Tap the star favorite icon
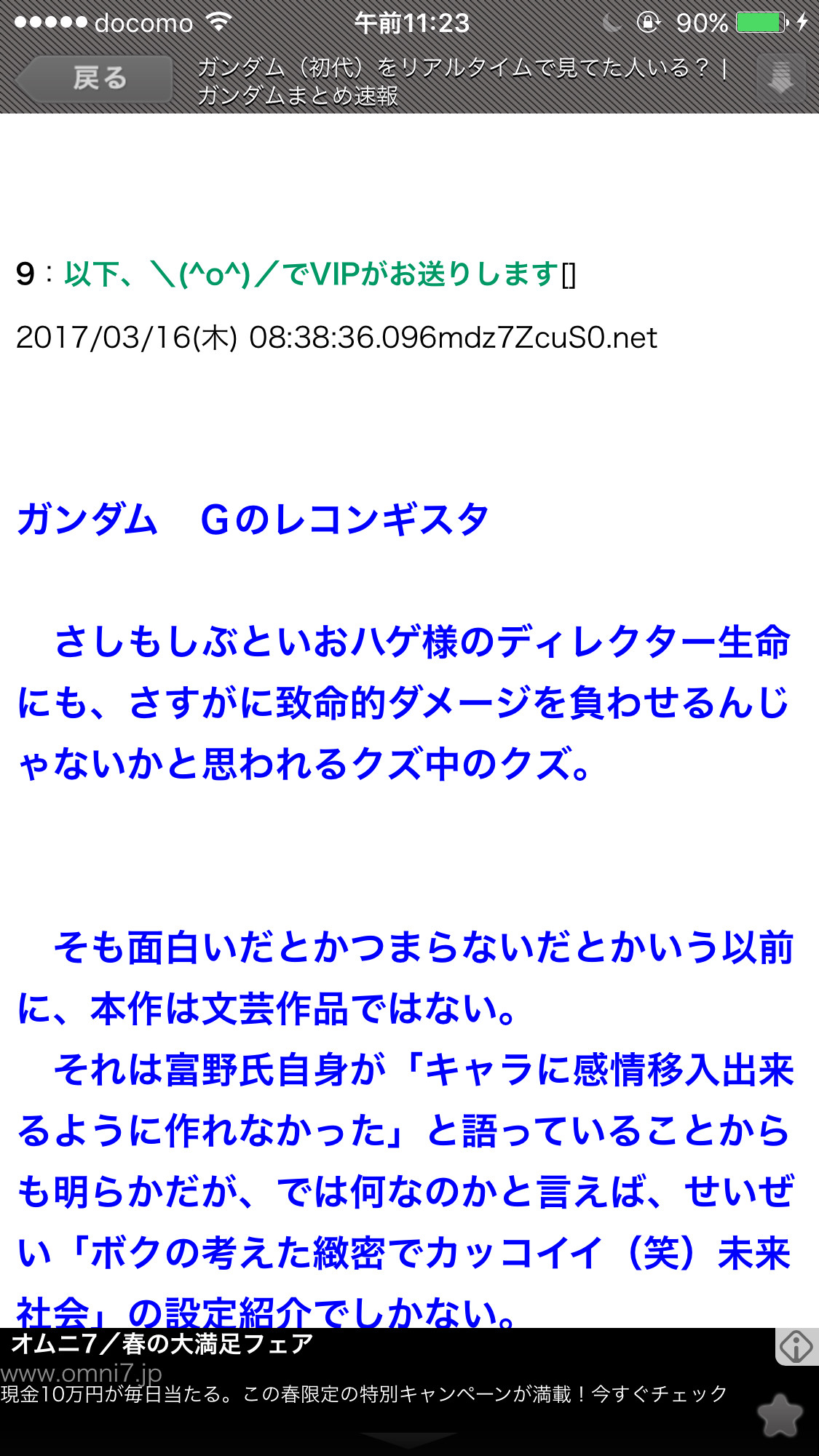Viewport: 819px width, 1456px height. pyautogui.click(x=780, y=1415)
